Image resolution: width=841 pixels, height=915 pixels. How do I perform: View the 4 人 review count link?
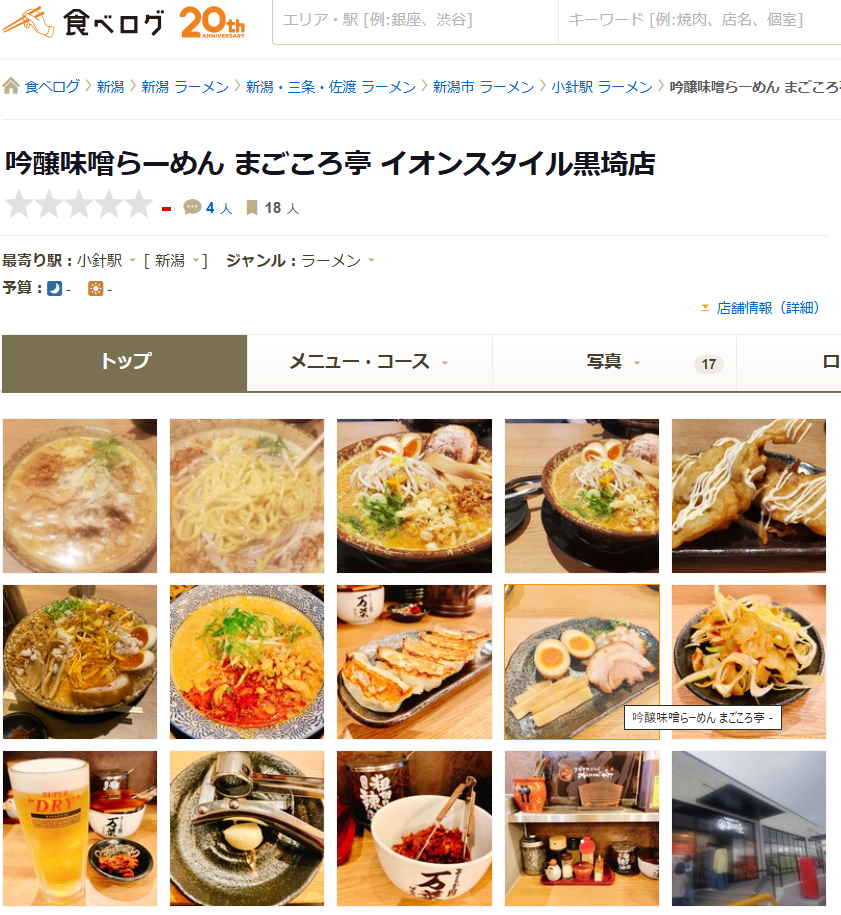point(217,208)
